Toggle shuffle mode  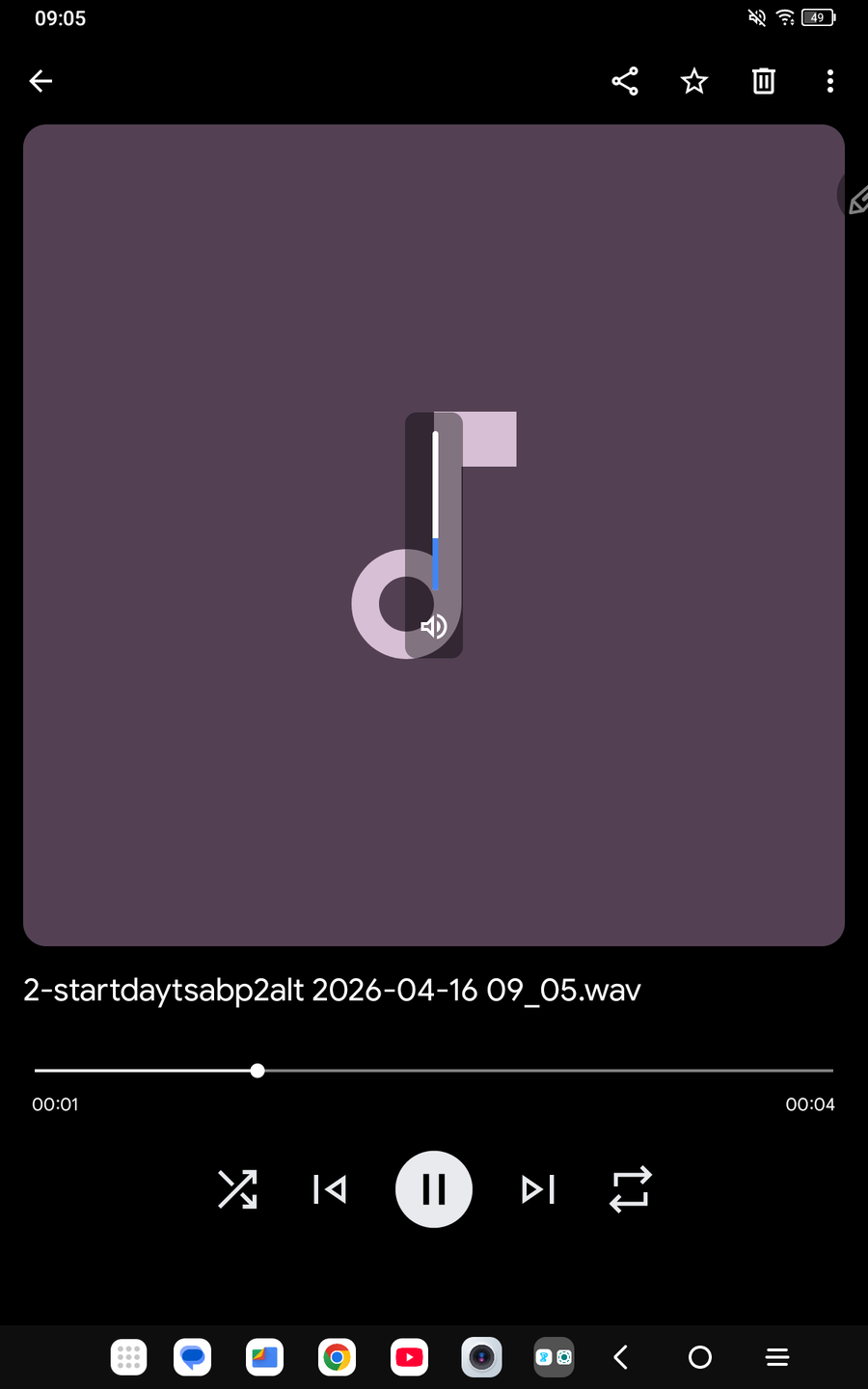click(x=237, y=1189)
